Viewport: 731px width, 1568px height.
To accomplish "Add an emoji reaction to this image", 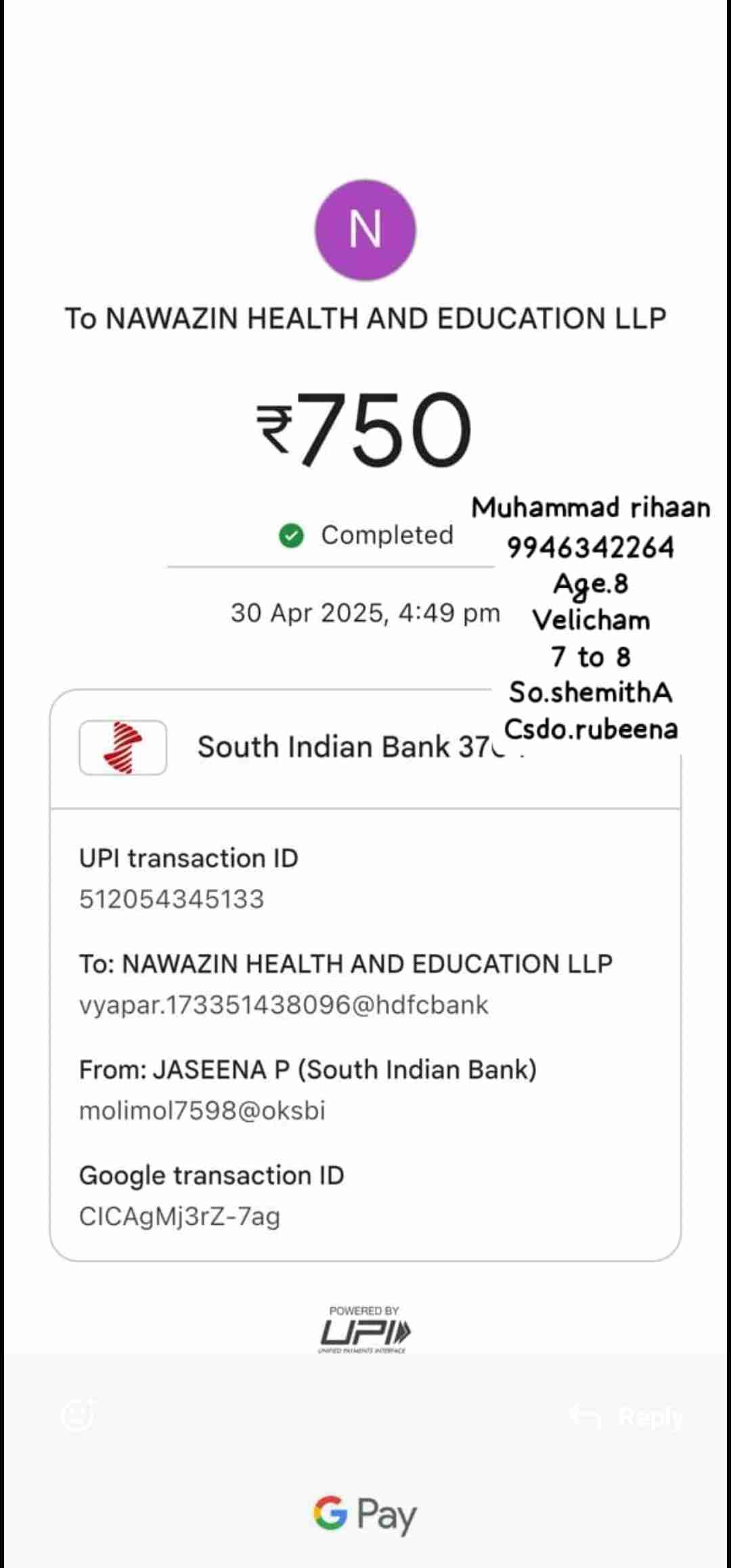I will click(x=79, y=1415).
